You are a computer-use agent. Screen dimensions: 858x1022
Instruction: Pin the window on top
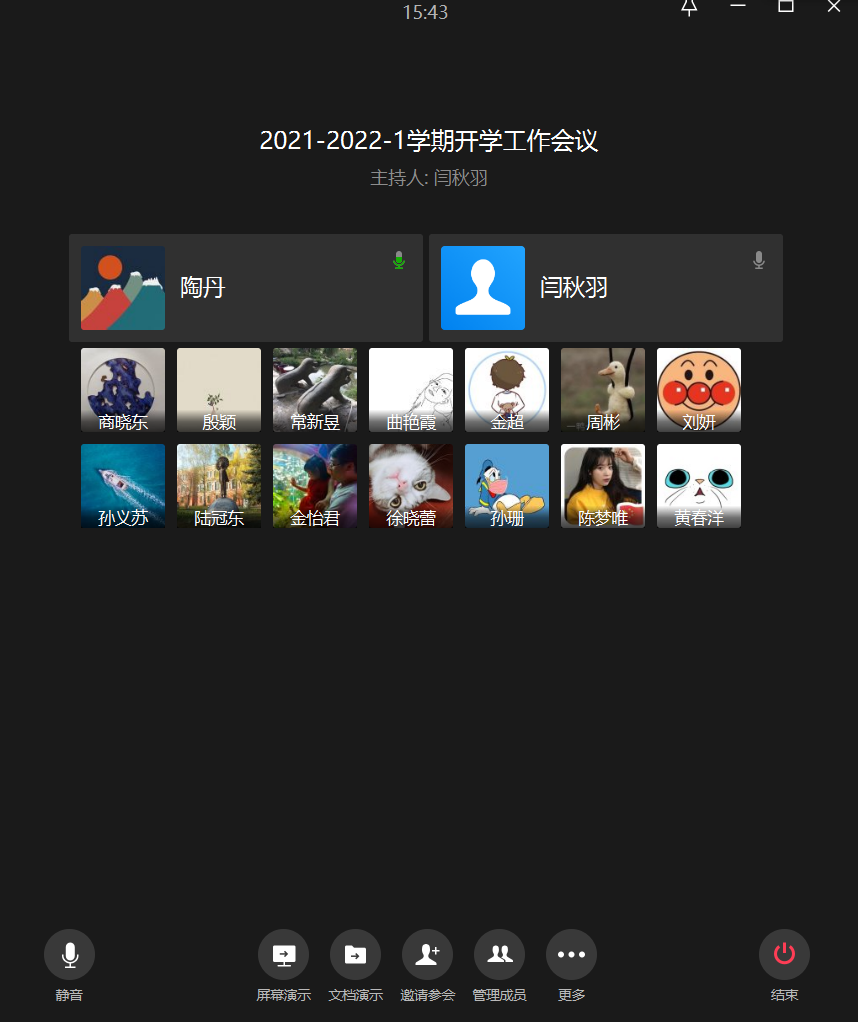tap(689, 8)
